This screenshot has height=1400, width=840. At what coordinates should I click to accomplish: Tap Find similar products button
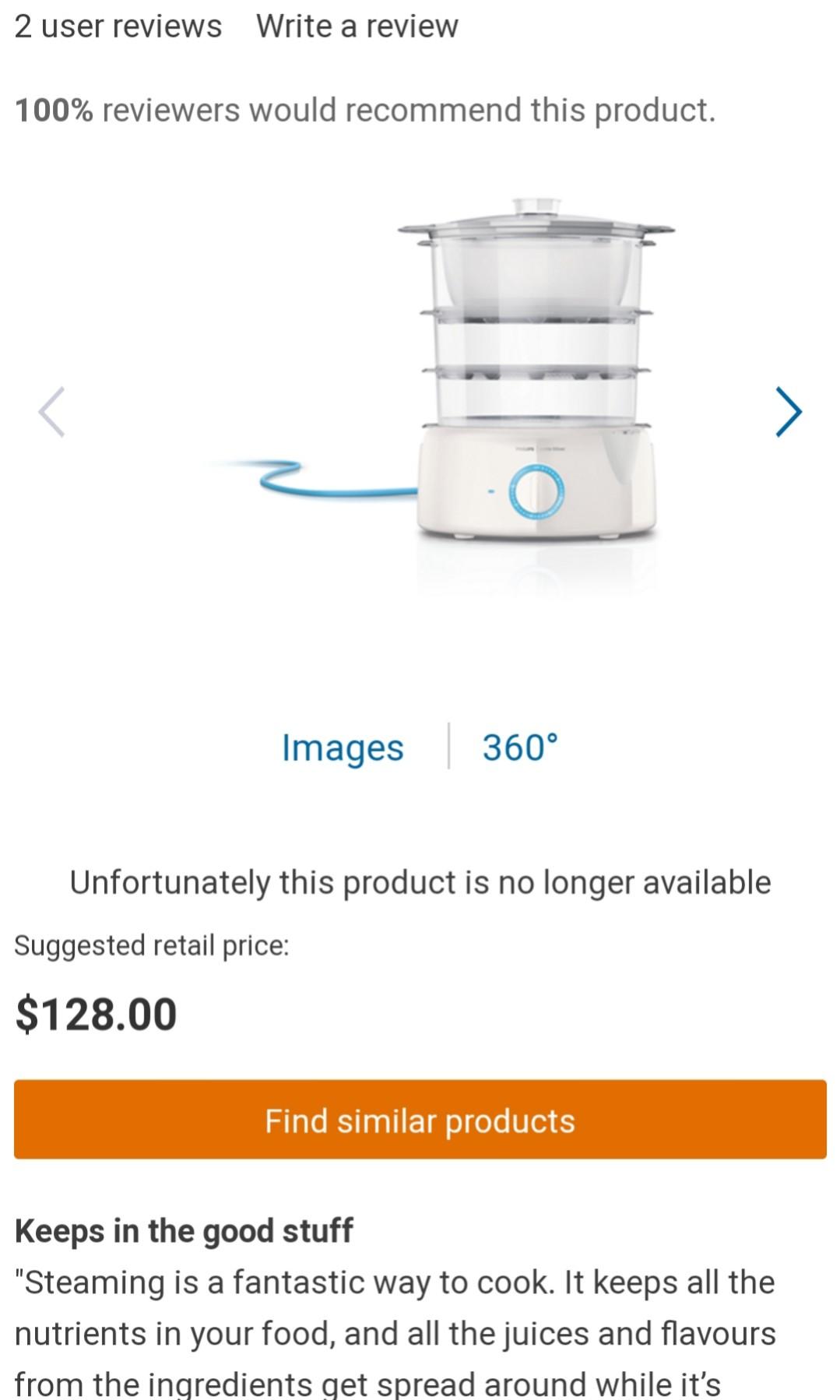(420, 1120)
